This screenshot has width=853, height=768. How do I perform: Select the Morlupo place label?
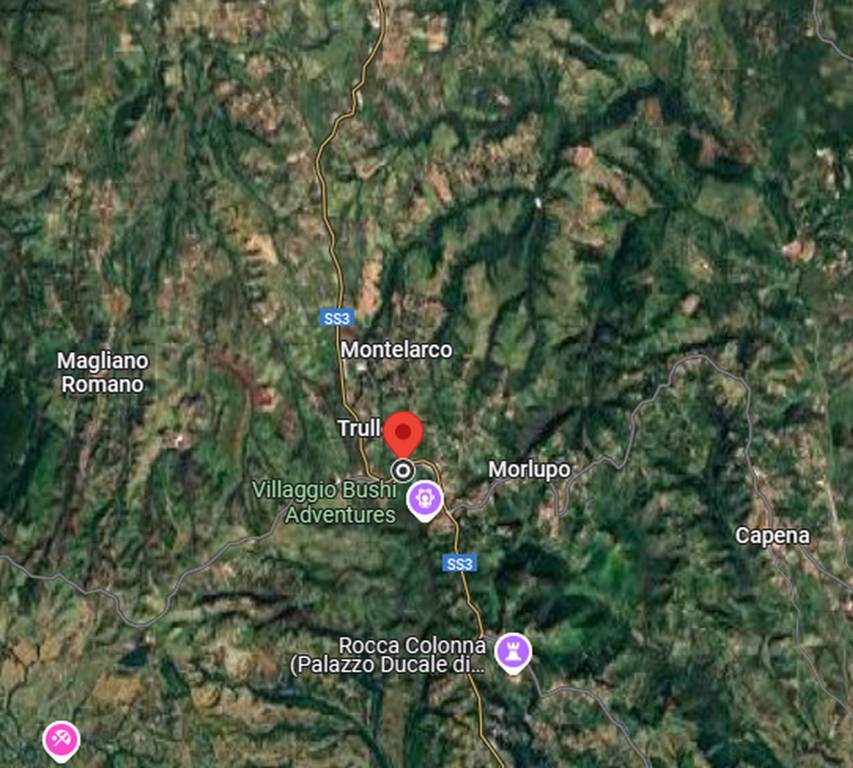click(529, 469)
